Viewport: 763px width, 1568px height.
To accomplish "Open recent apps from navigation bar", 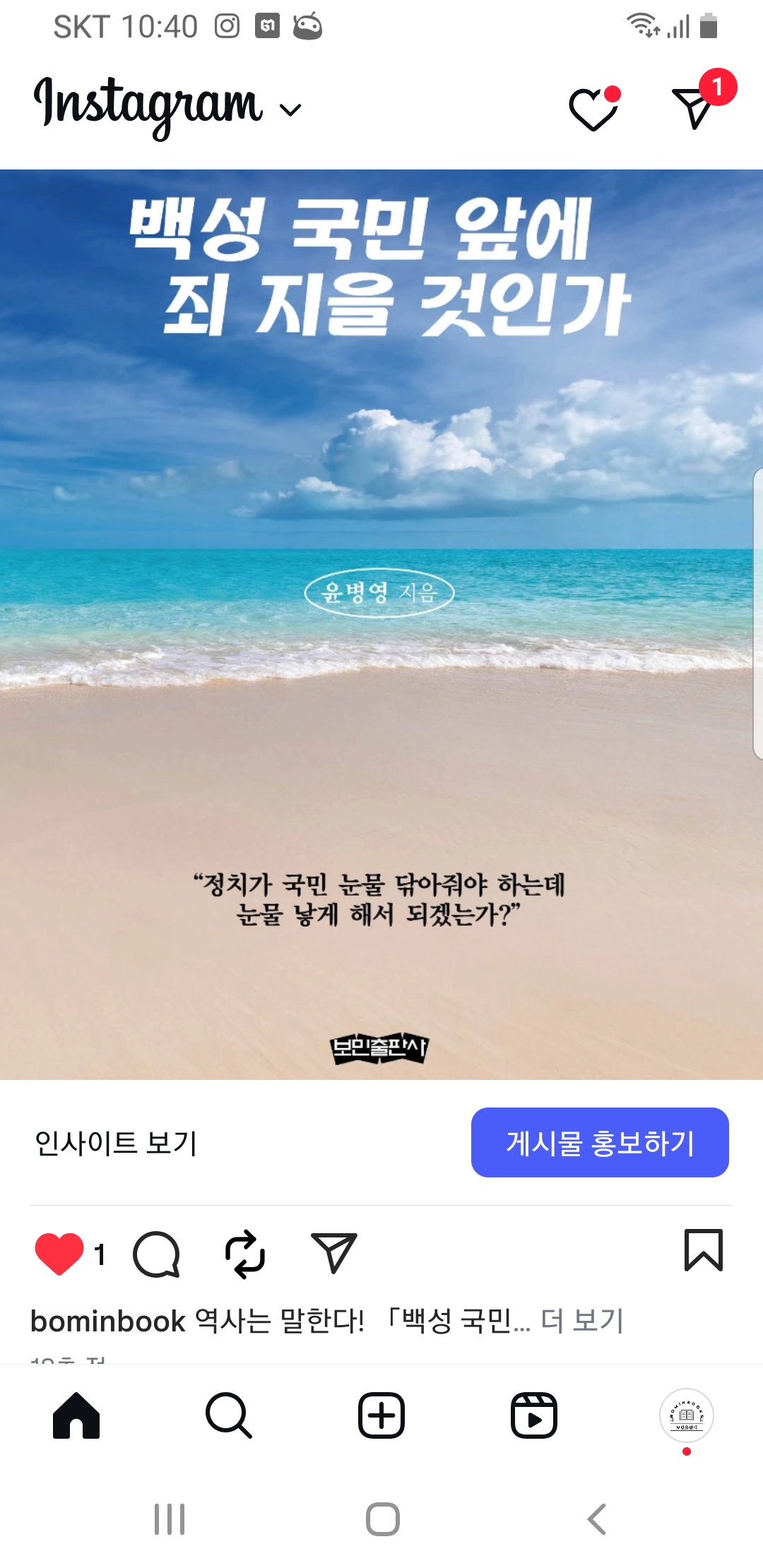I will click(x=170, y=1519).
